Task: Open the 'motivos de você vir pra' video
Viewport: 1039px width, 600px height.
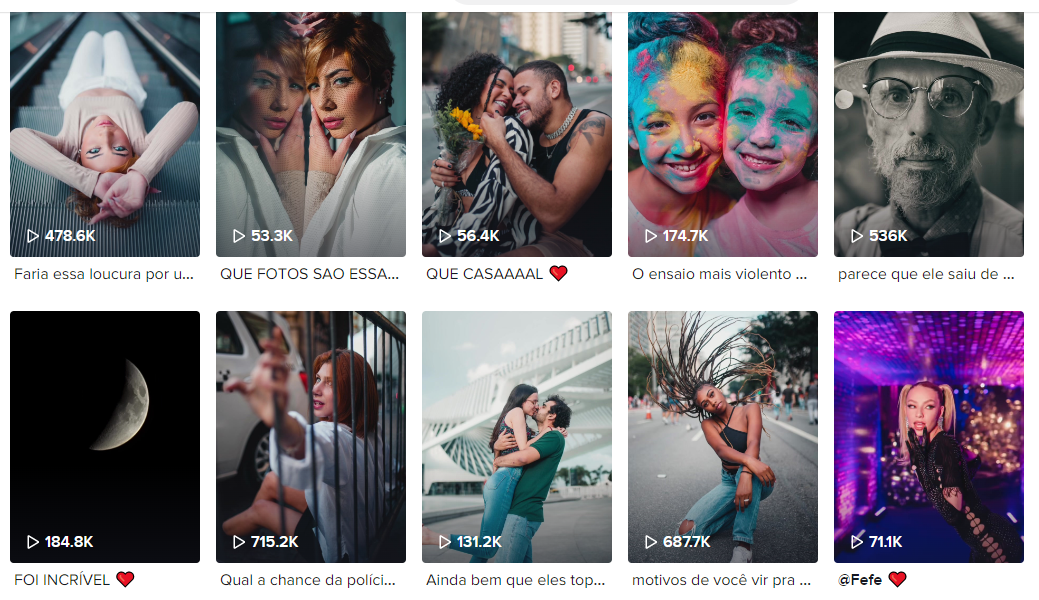Action: pyautogui.click(x=722, y=436)
